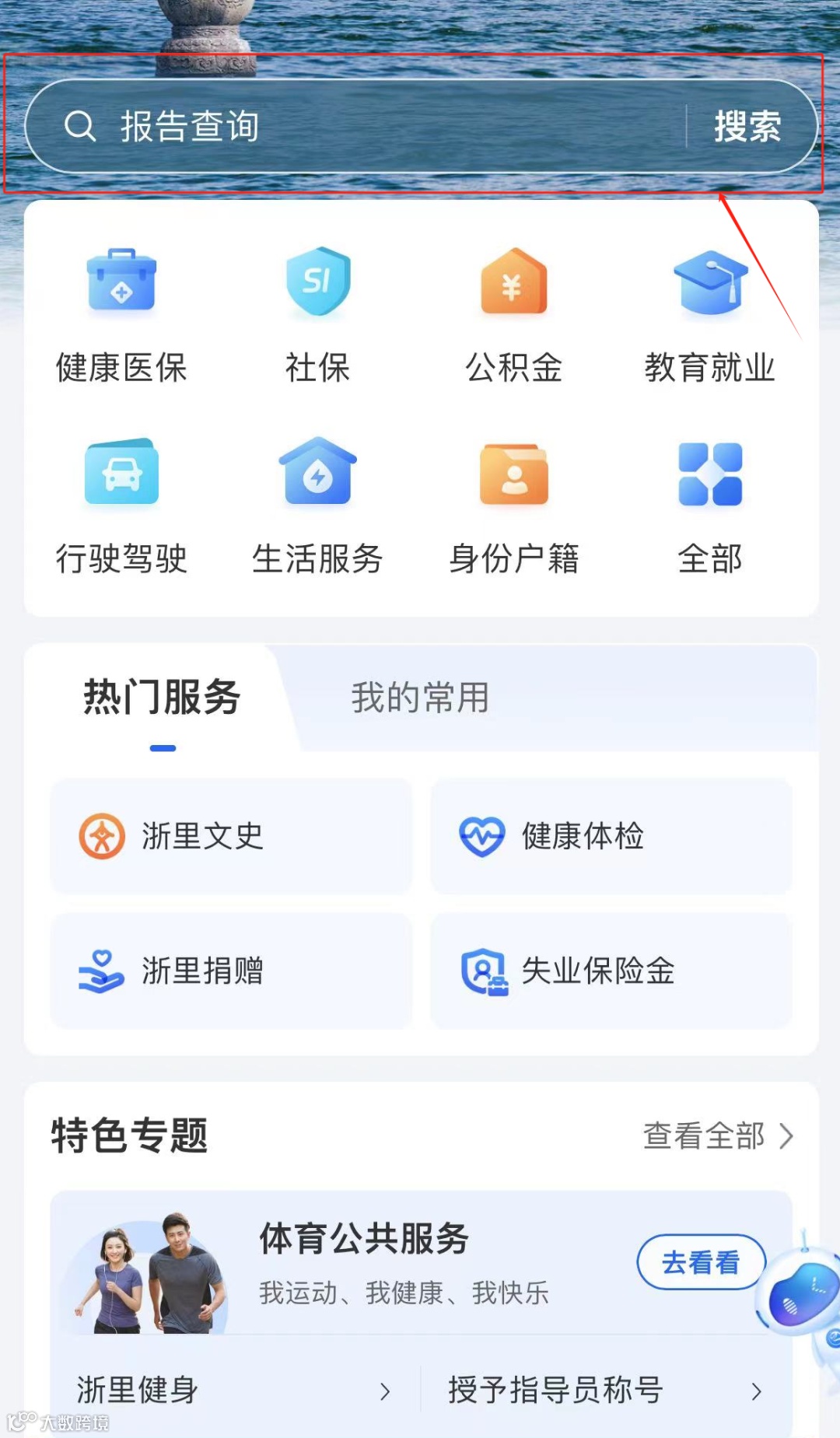Tap 查看全部 for 特色专题

point(717,1135)
